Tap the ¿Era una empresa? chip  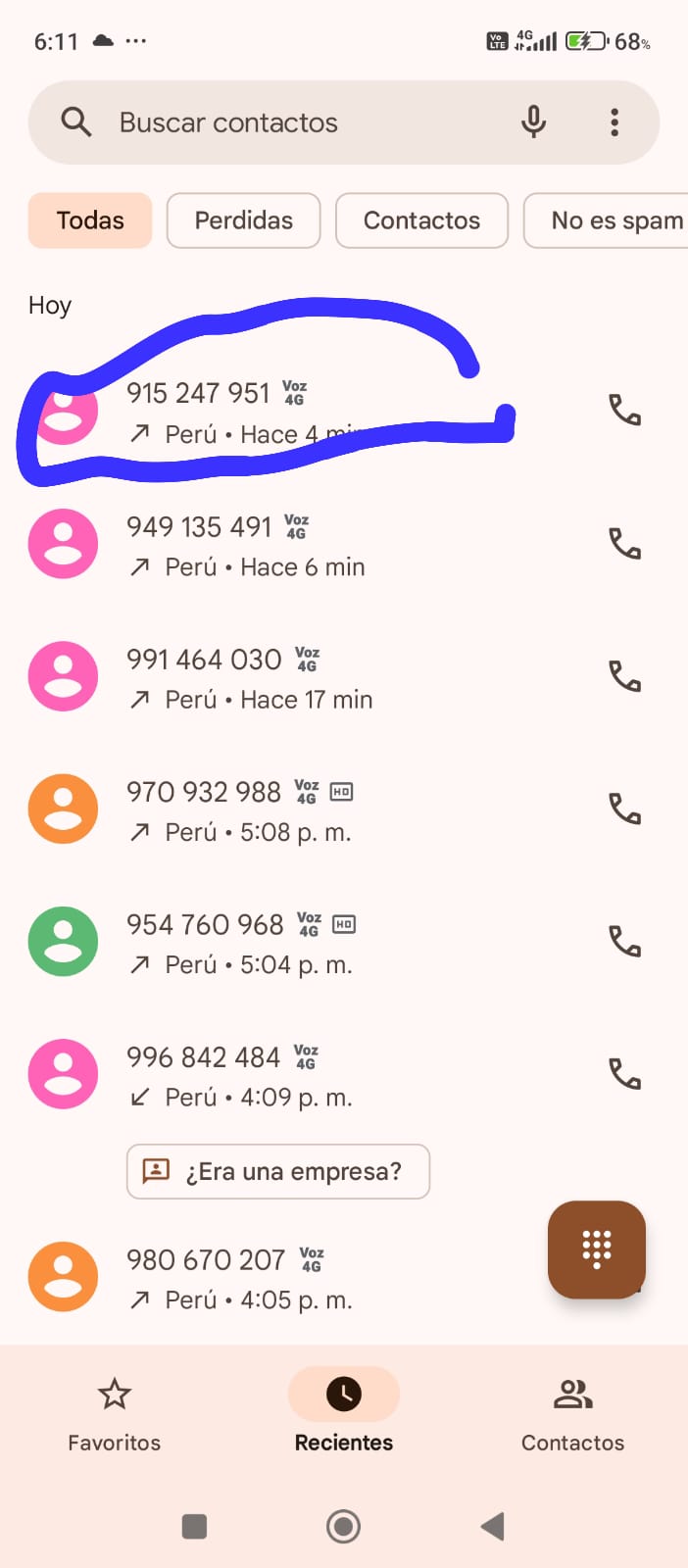278,1171
